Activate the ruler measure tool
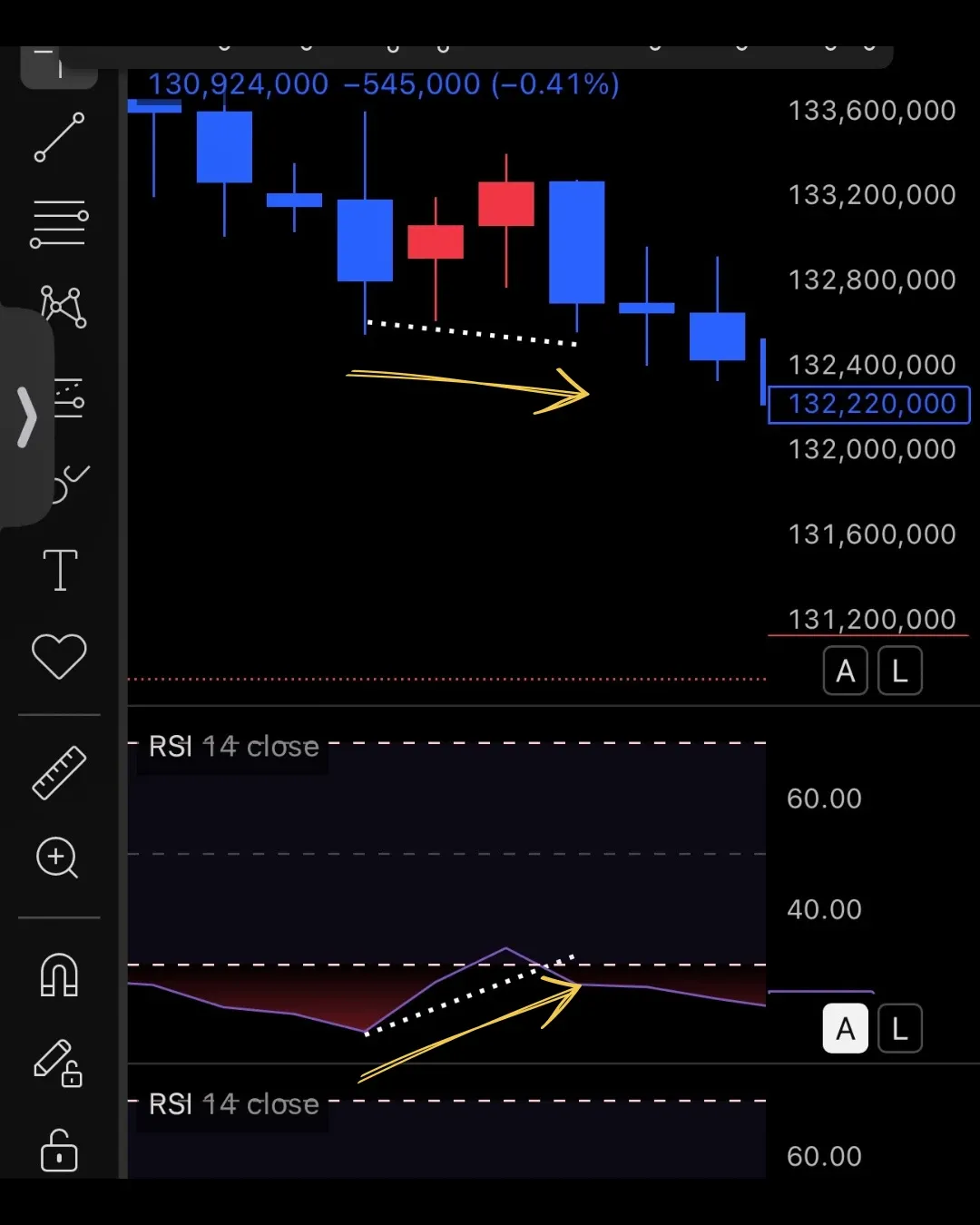 pos(59,772)
